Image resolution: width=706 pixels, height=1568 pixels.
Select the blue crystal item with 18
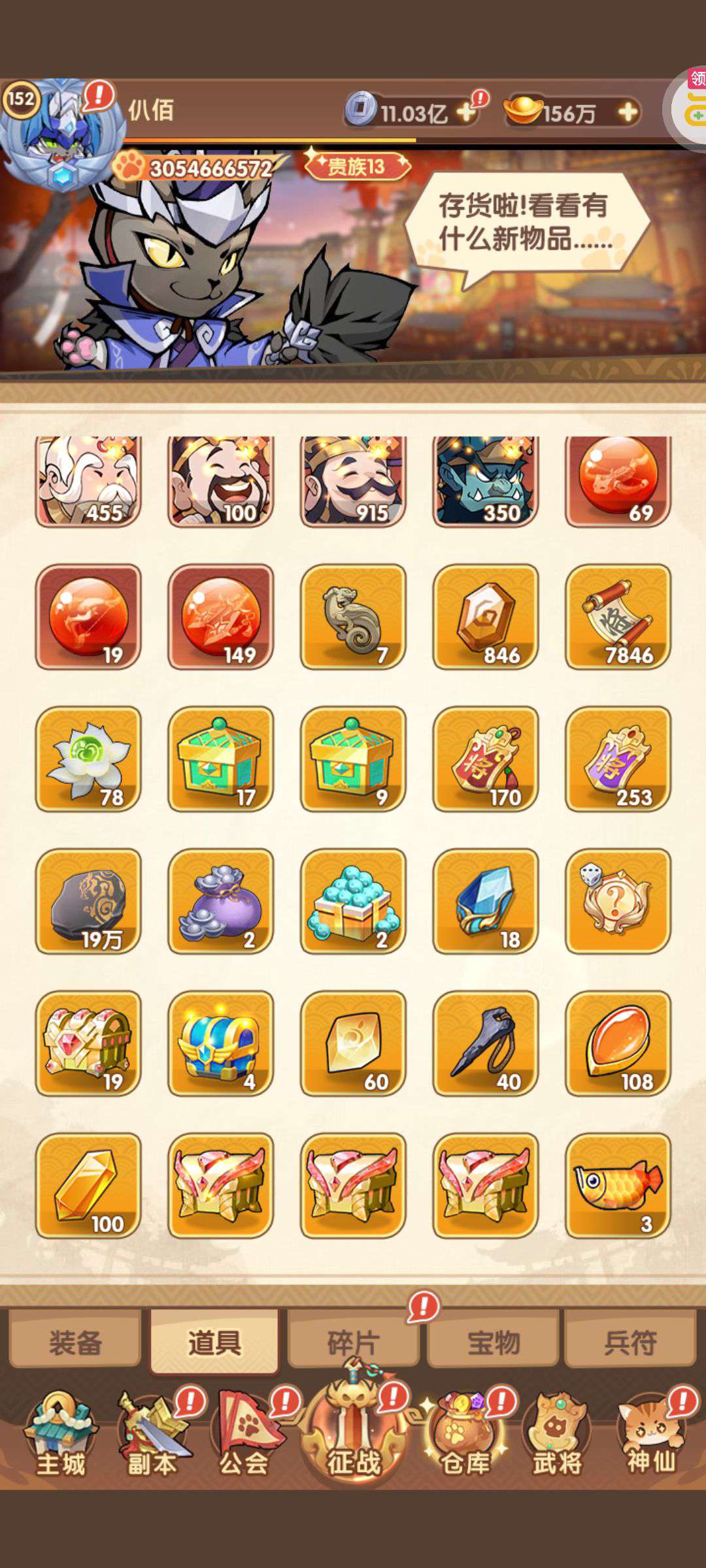(485, 901)
